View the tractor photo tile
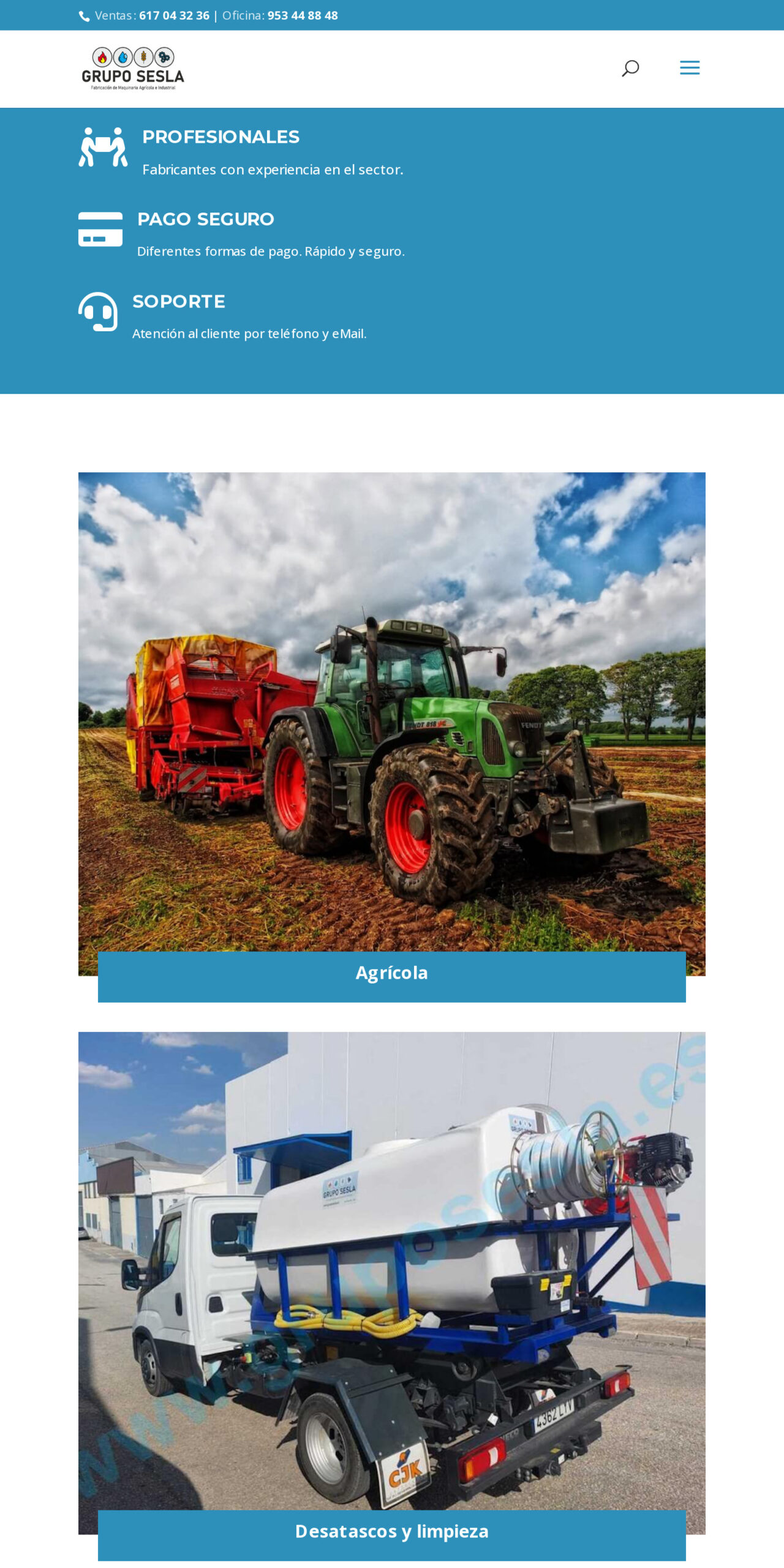Image resolution: width=784 pixels, height=1568 pixels. coord(391,710)
